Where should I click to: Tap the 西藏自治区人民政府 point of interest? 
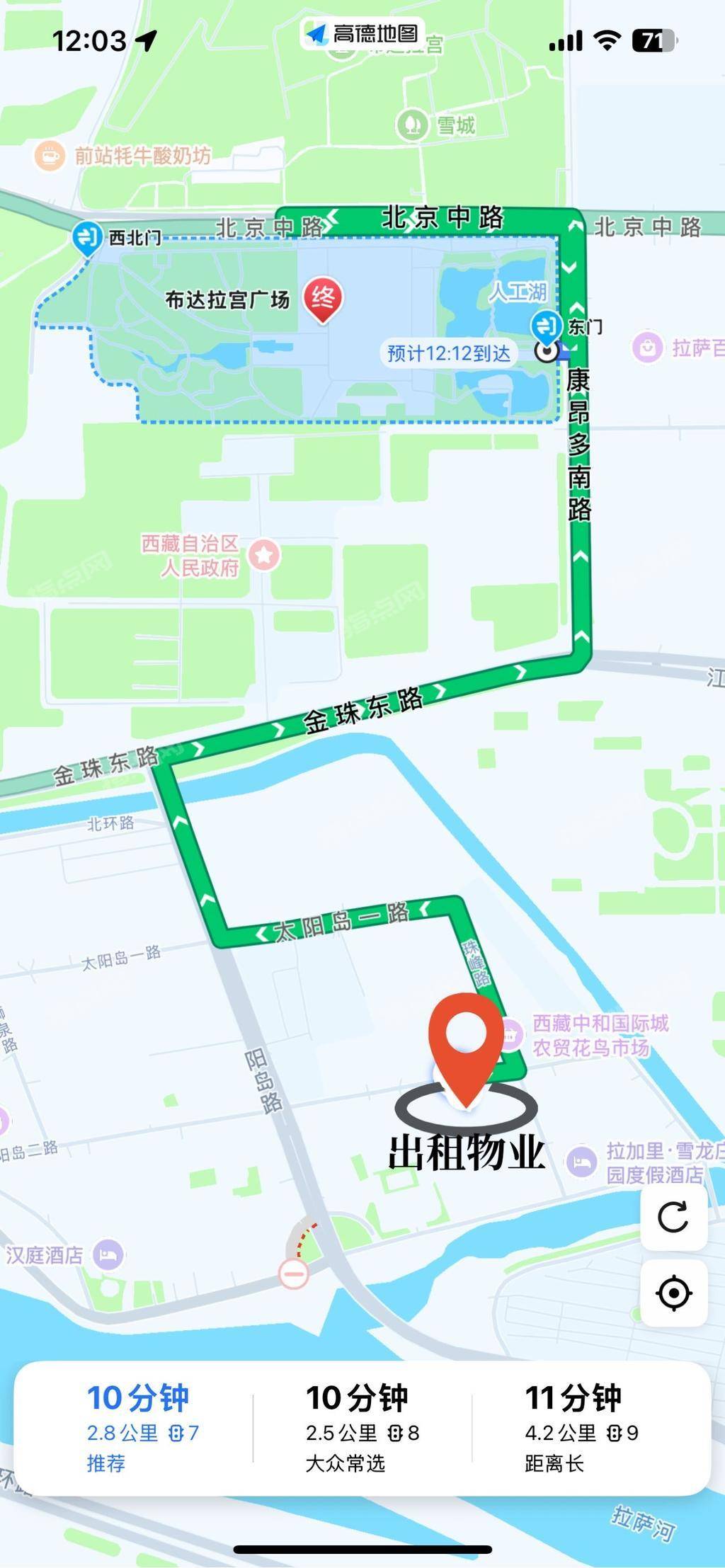tap(264, 555)
